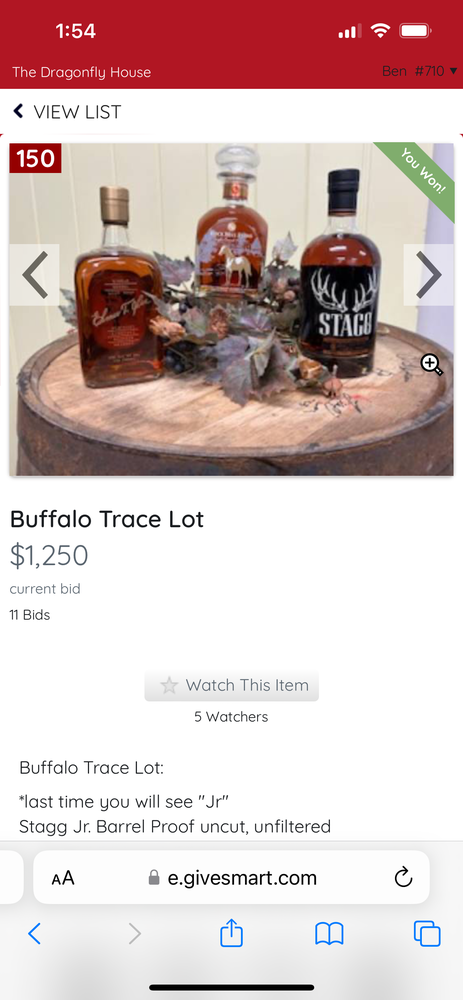Open the Ben #710 account dropdown

pyautogui.click(x=420, y=71)
